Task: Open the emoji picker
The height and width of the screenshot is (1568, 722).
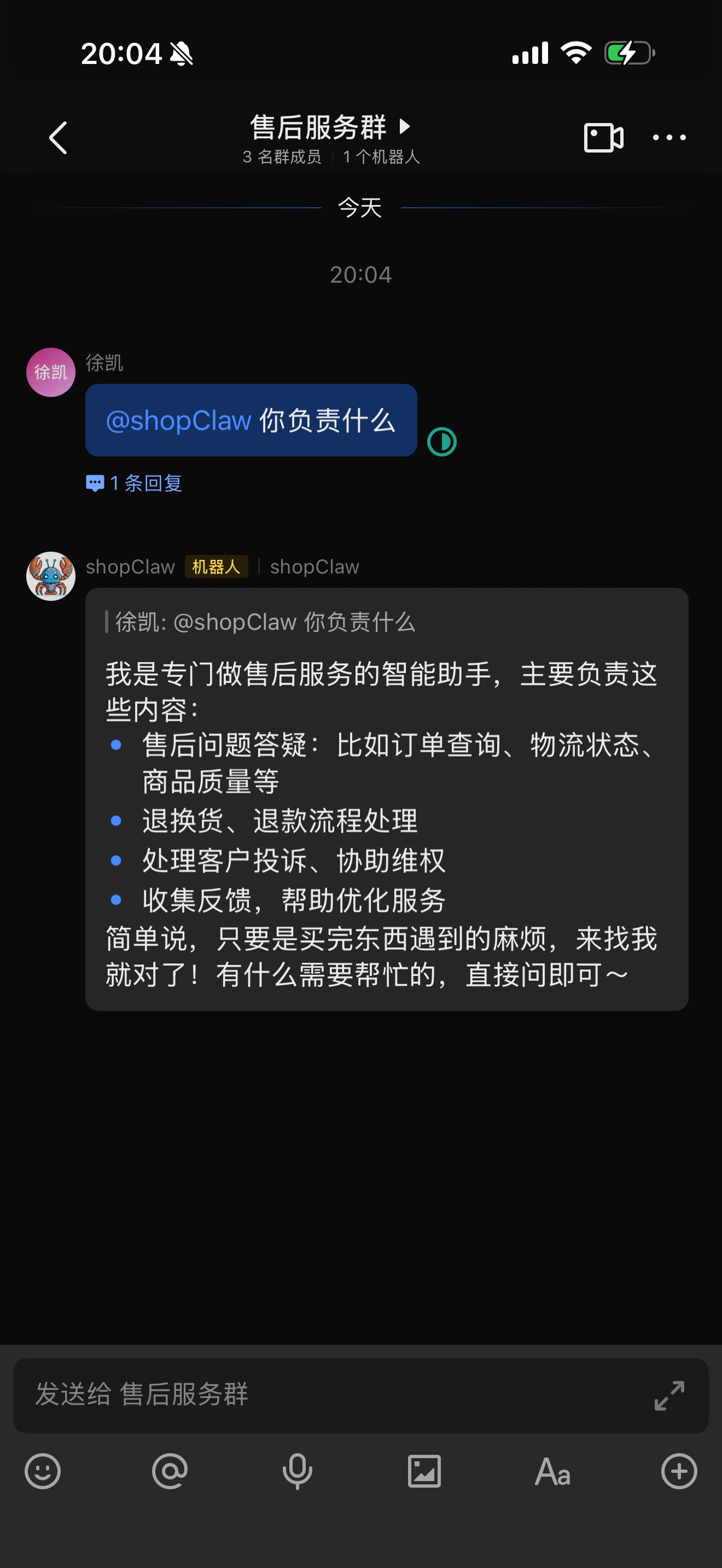Action: 43,1472
